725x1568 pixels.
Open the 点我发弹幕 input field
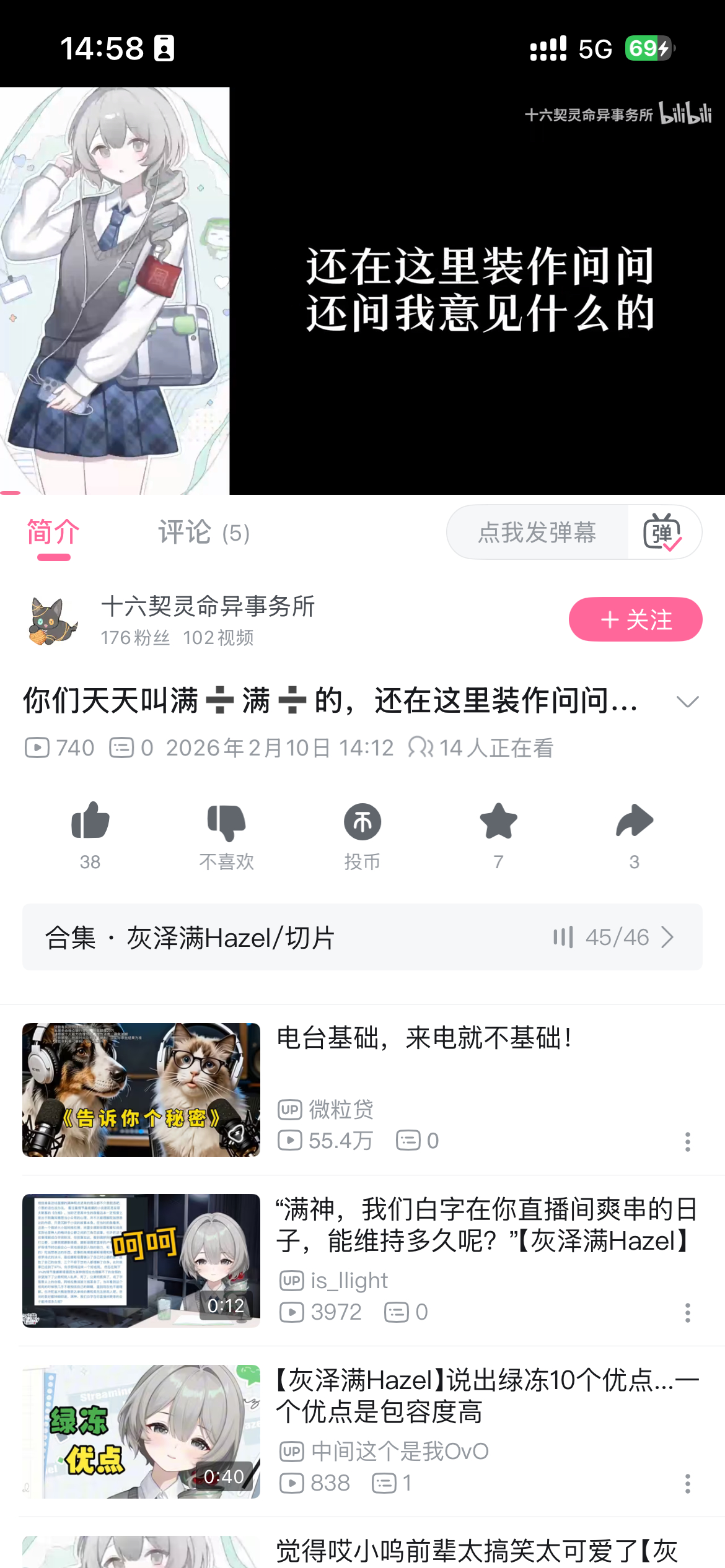click(537, 533)
